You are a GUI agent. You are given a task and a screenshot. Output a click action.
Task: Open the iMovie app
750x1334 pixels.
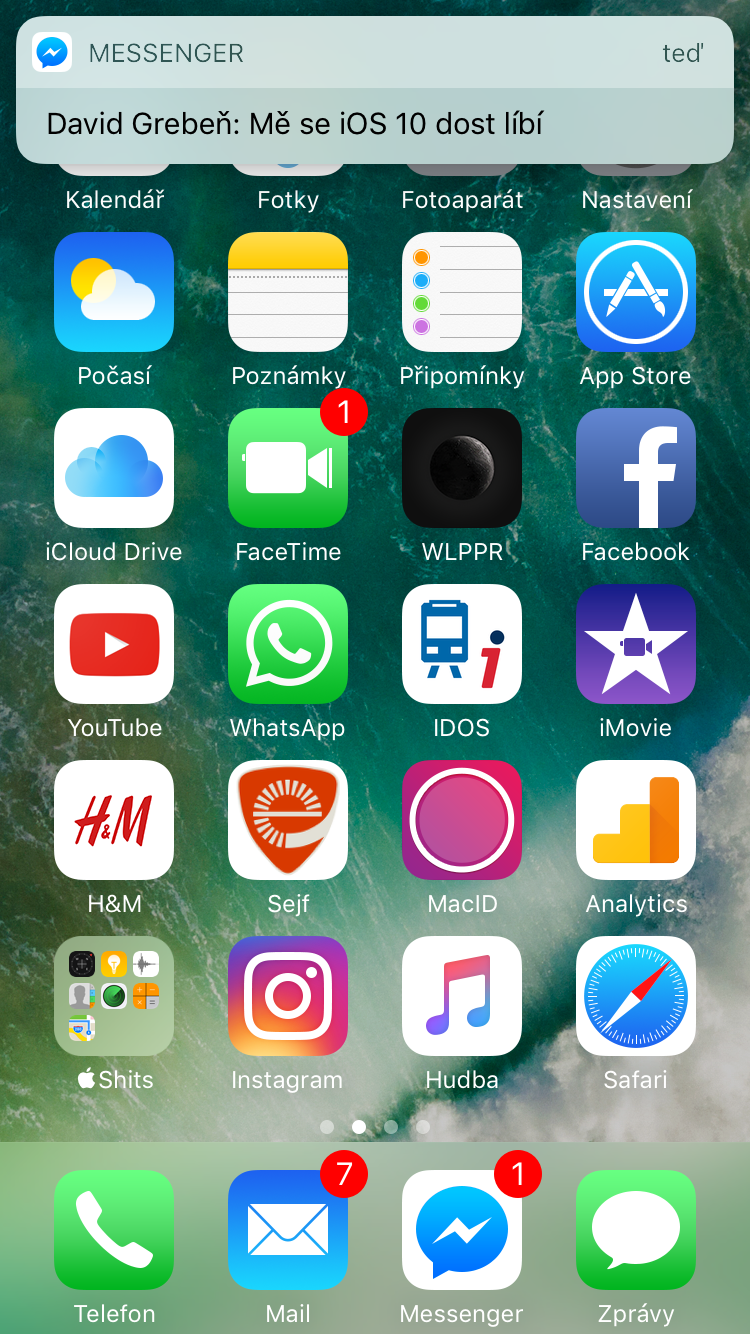(x=635, y=644)
